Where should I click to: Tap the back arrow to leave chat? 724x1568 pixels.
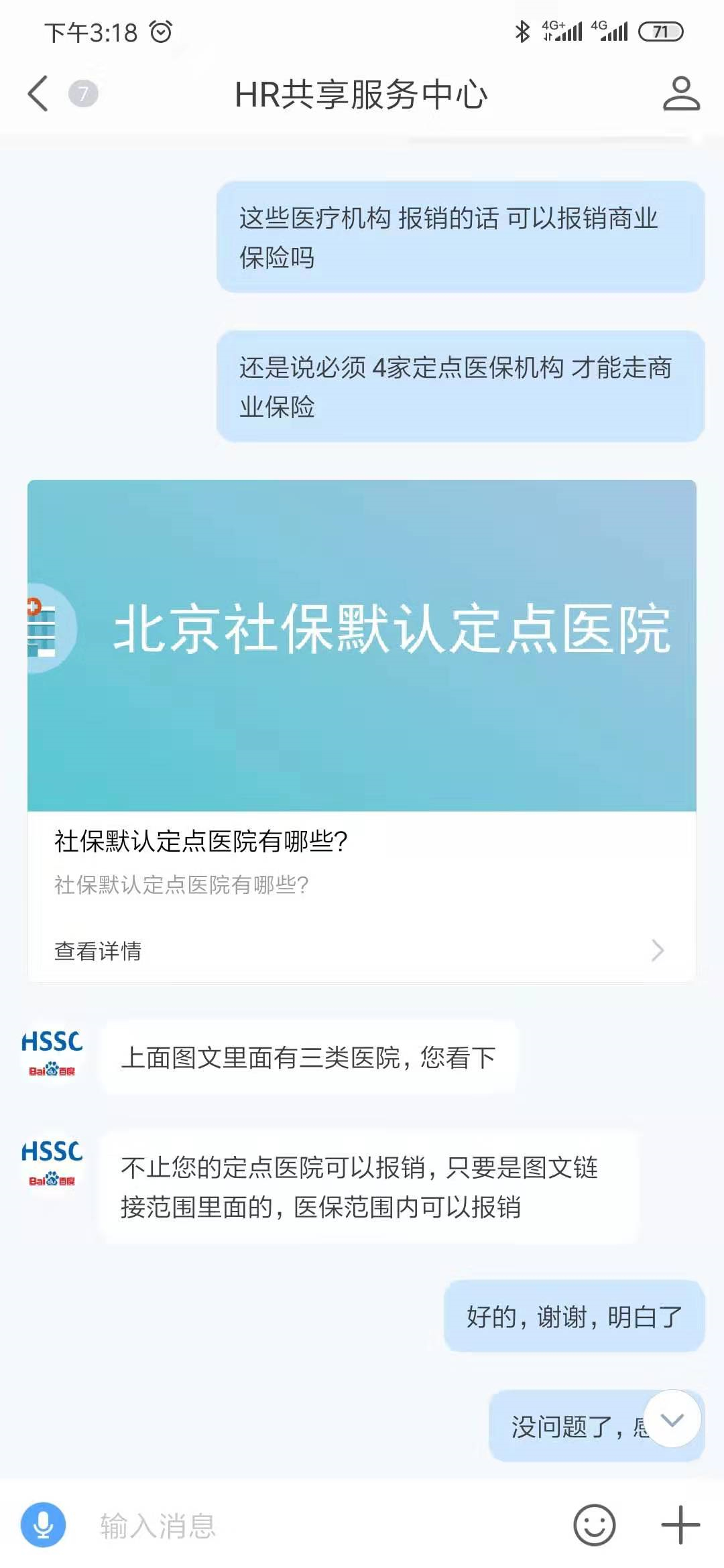[37, 94]
